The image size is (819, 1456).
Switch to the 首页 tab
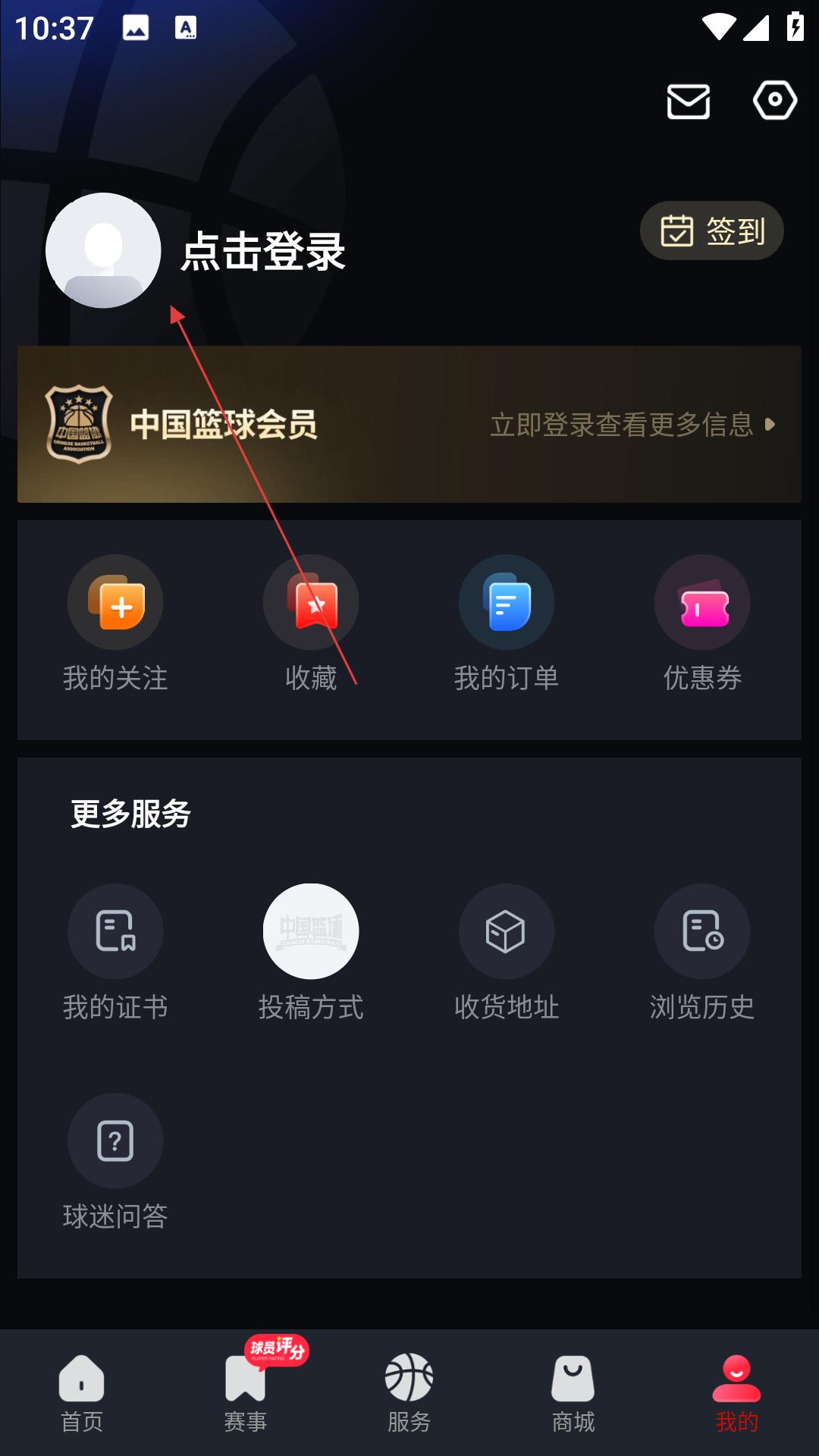coord(82,1394)
